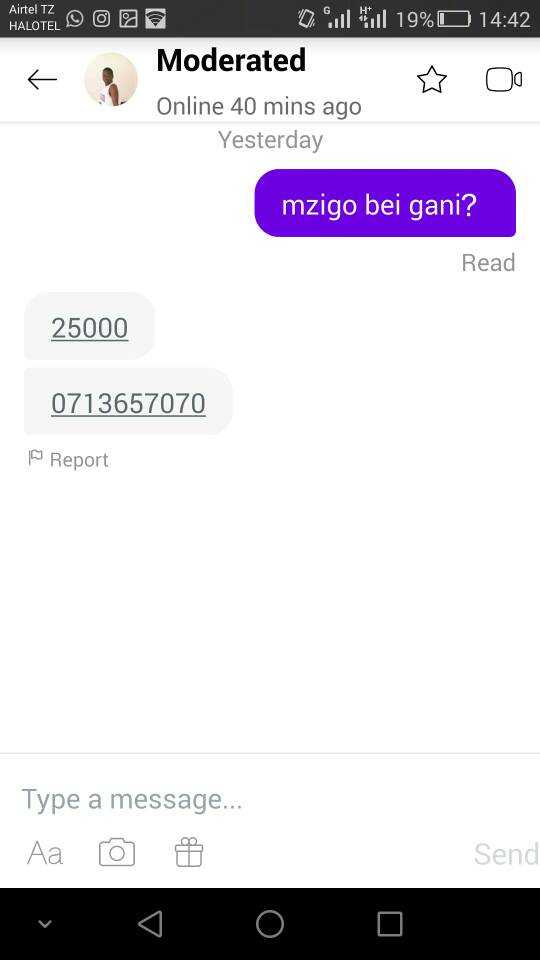The height and width of the screenshot is (960, 540).
Task: Focus the Type a message field
Action: pos(270,799)
